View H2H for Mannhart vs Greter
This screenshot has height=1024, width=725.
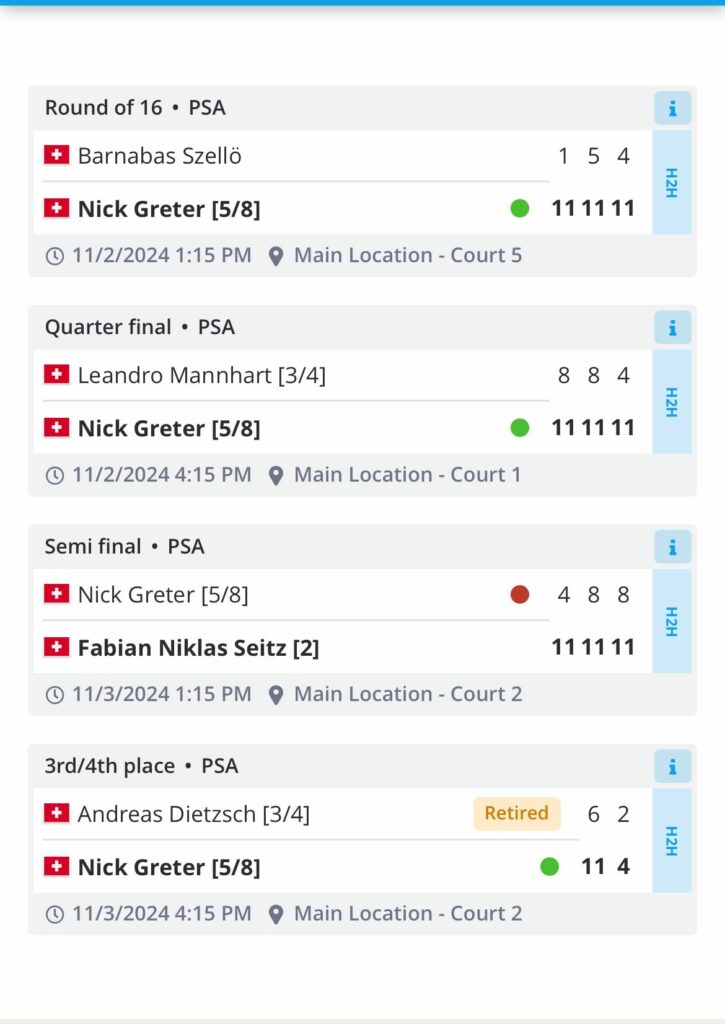pyautogui.click(x=671, y=402)
